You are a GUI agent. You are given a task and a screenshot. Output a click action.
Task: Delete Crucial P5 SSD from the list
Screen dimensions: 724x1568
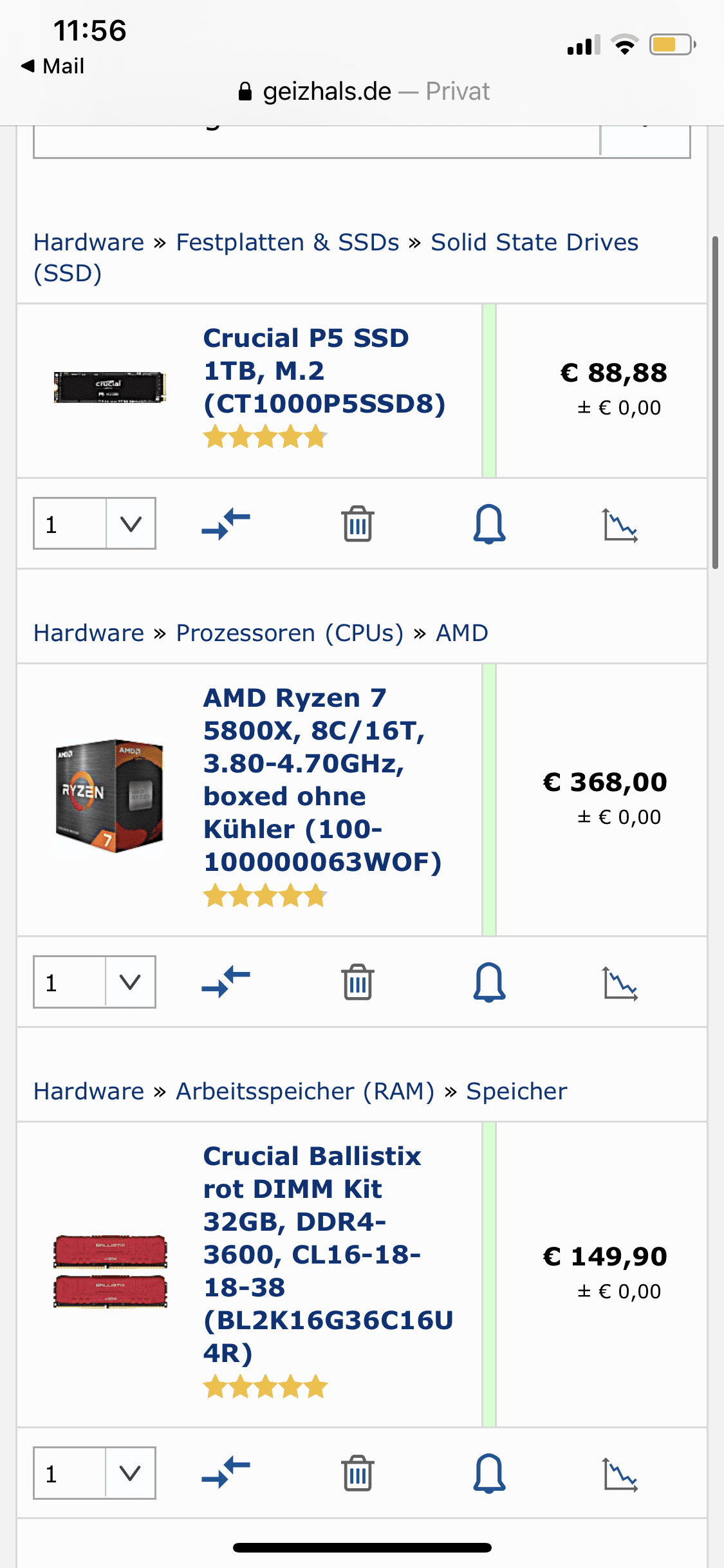357,523
